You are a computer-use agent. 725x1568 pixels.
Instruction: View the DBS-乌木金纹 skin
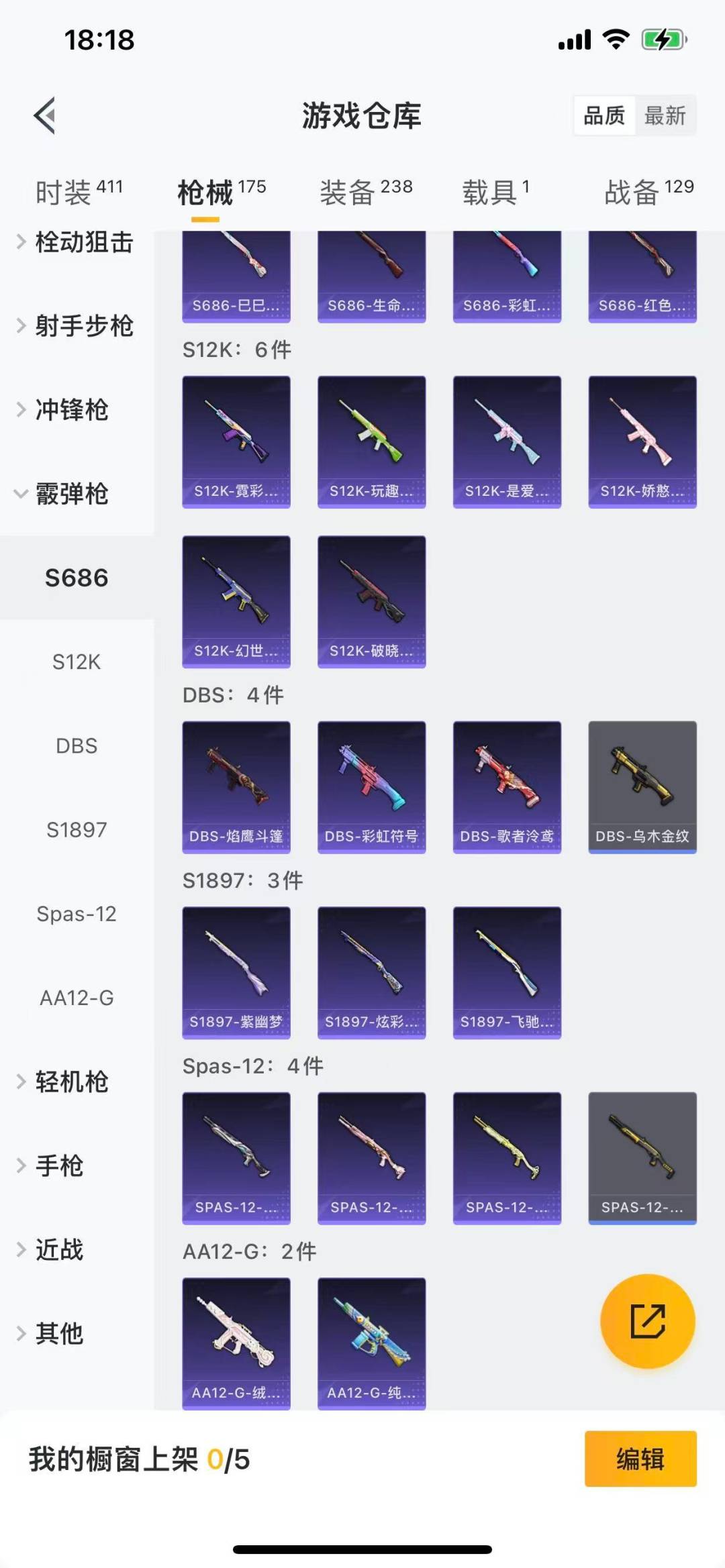[642, 786]
